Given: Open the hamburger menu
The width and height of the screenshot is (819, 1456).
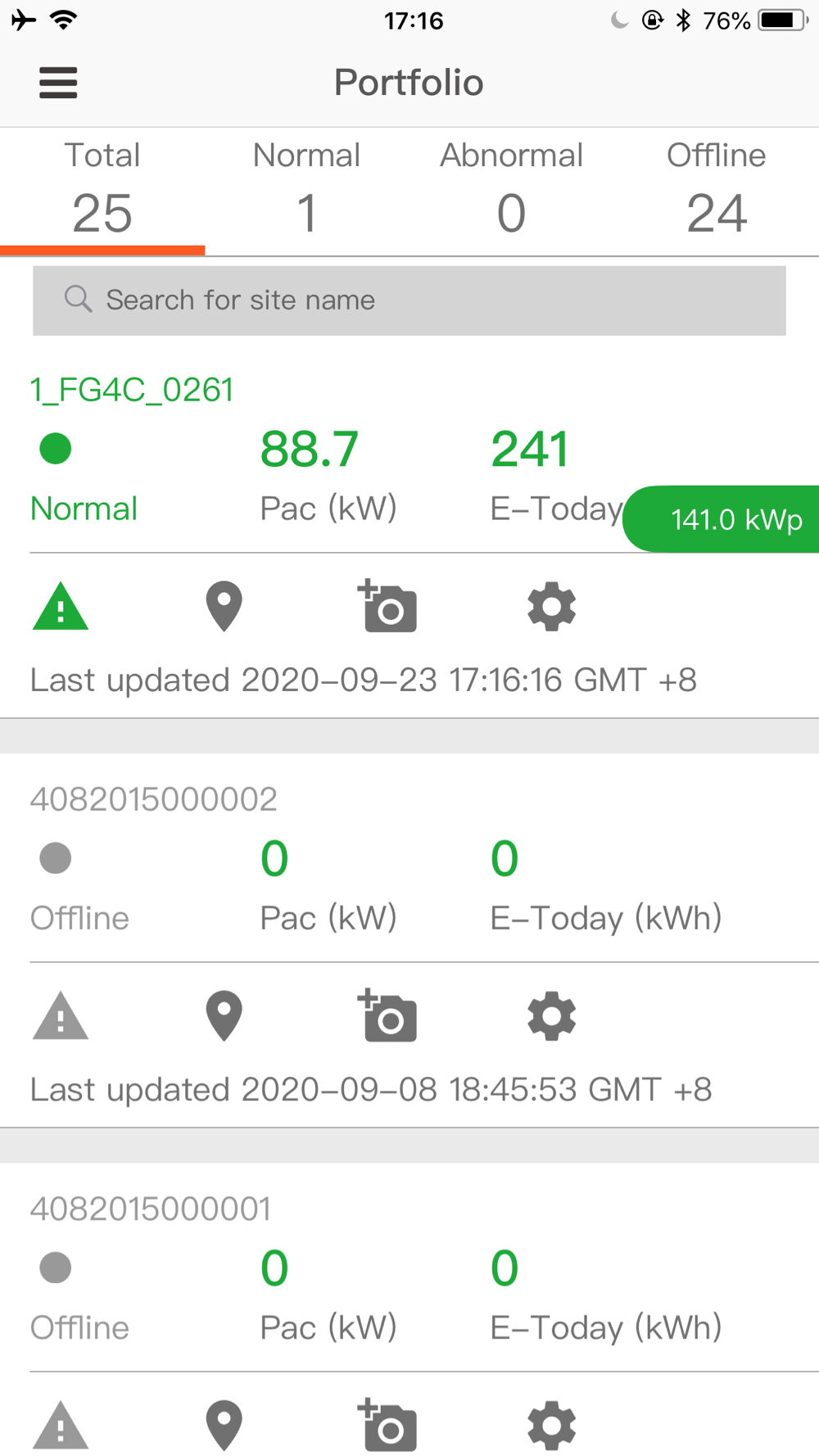Looking at the screenshot, I should 58,83.
